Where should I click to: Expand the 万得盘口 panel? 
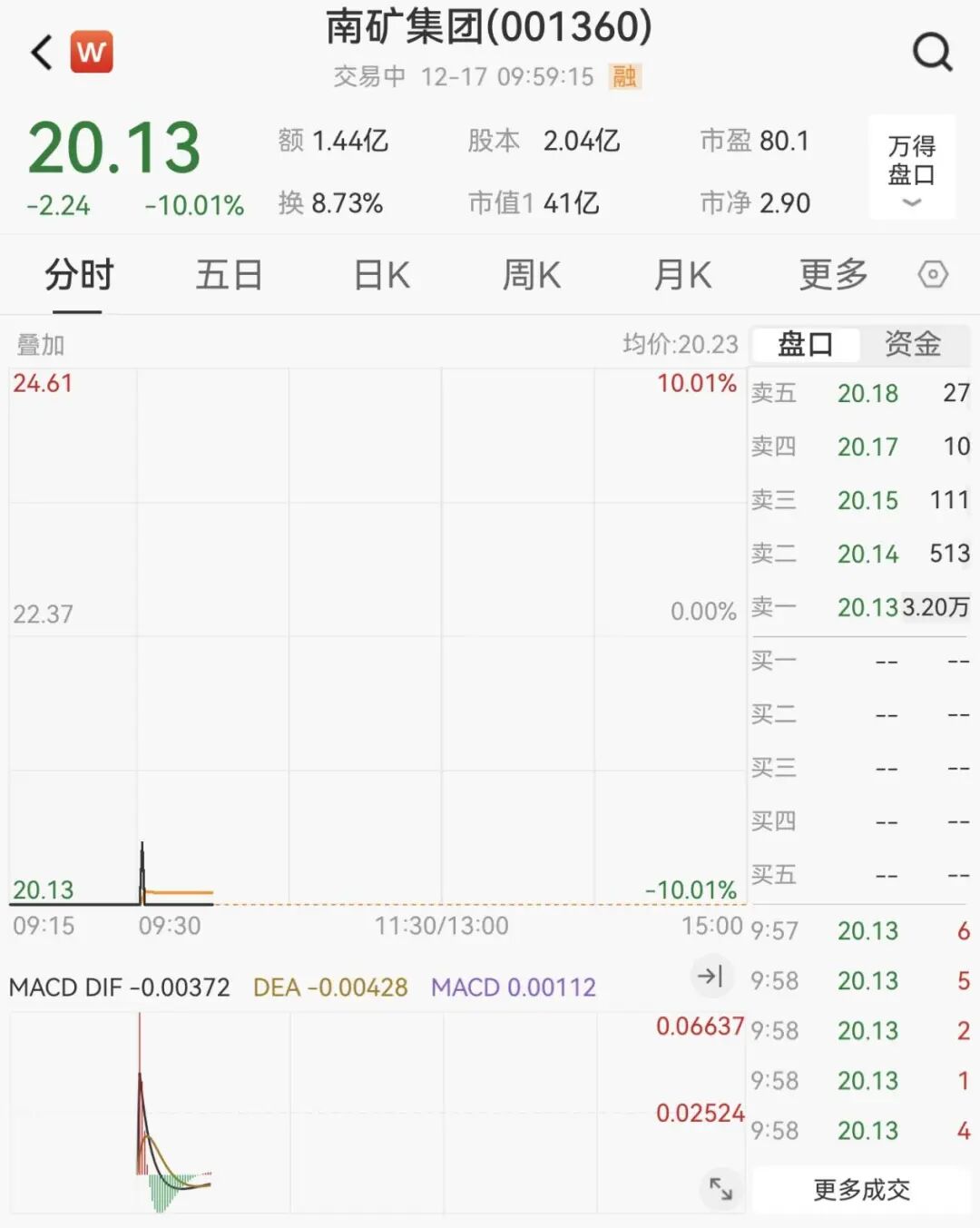pos(911,168)
